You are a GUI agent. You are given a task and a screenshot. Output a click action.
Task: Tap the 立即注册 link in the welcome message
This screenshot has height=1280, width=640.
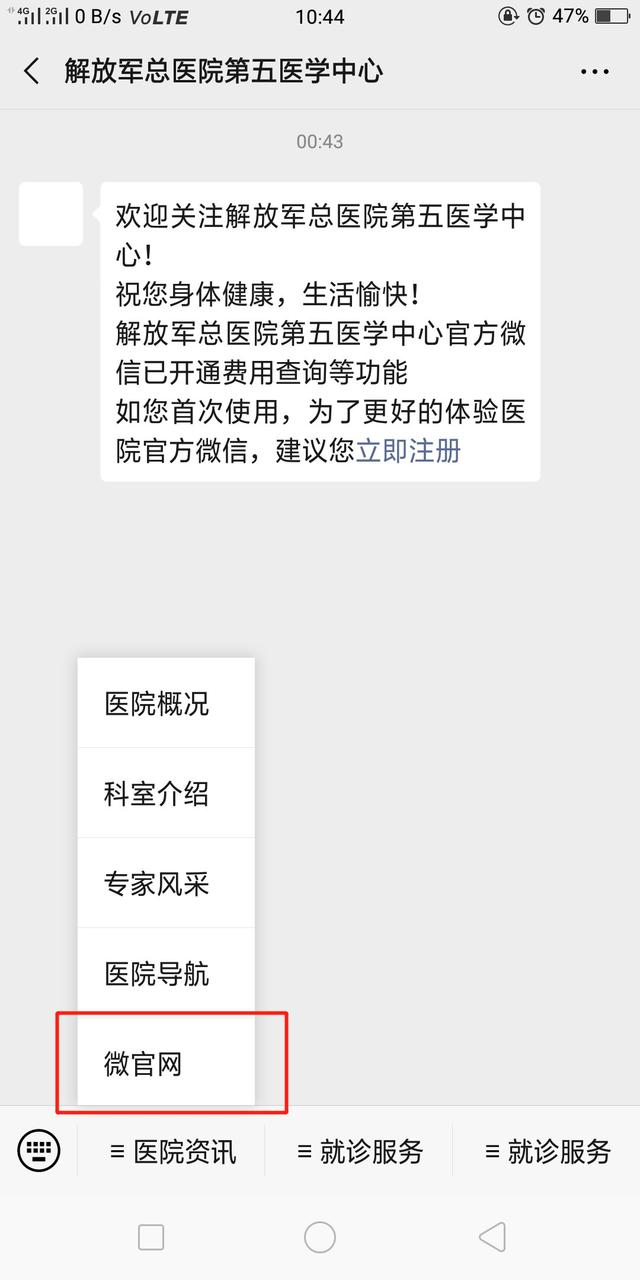[408, 450]
